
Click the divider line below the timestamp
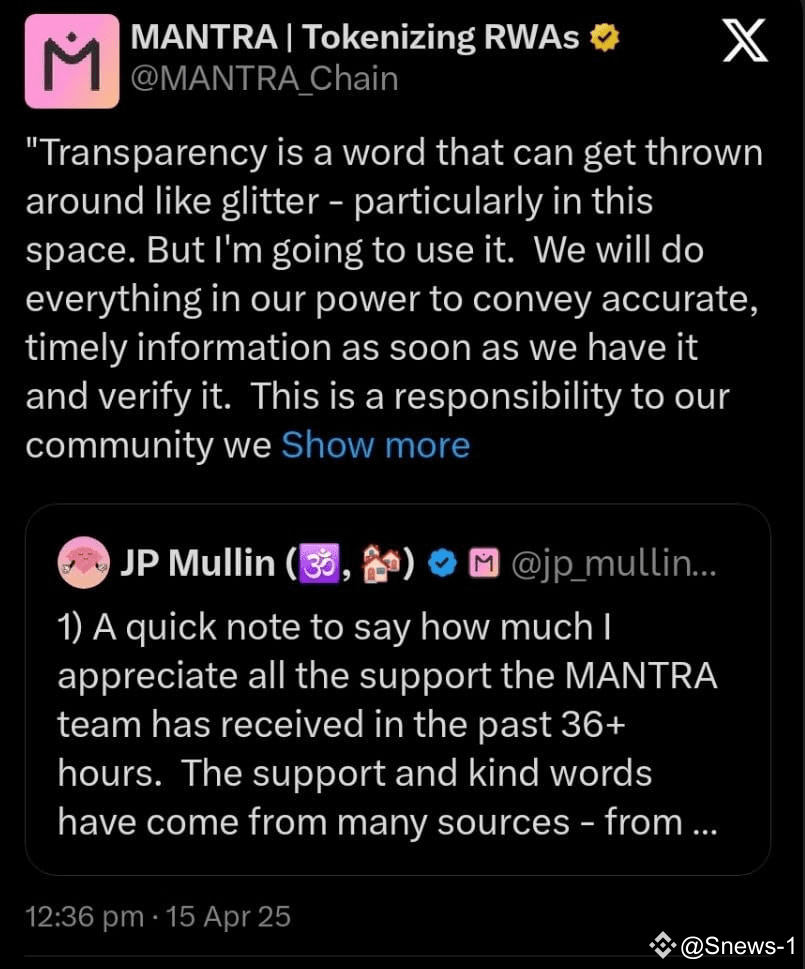coord(402,957)
